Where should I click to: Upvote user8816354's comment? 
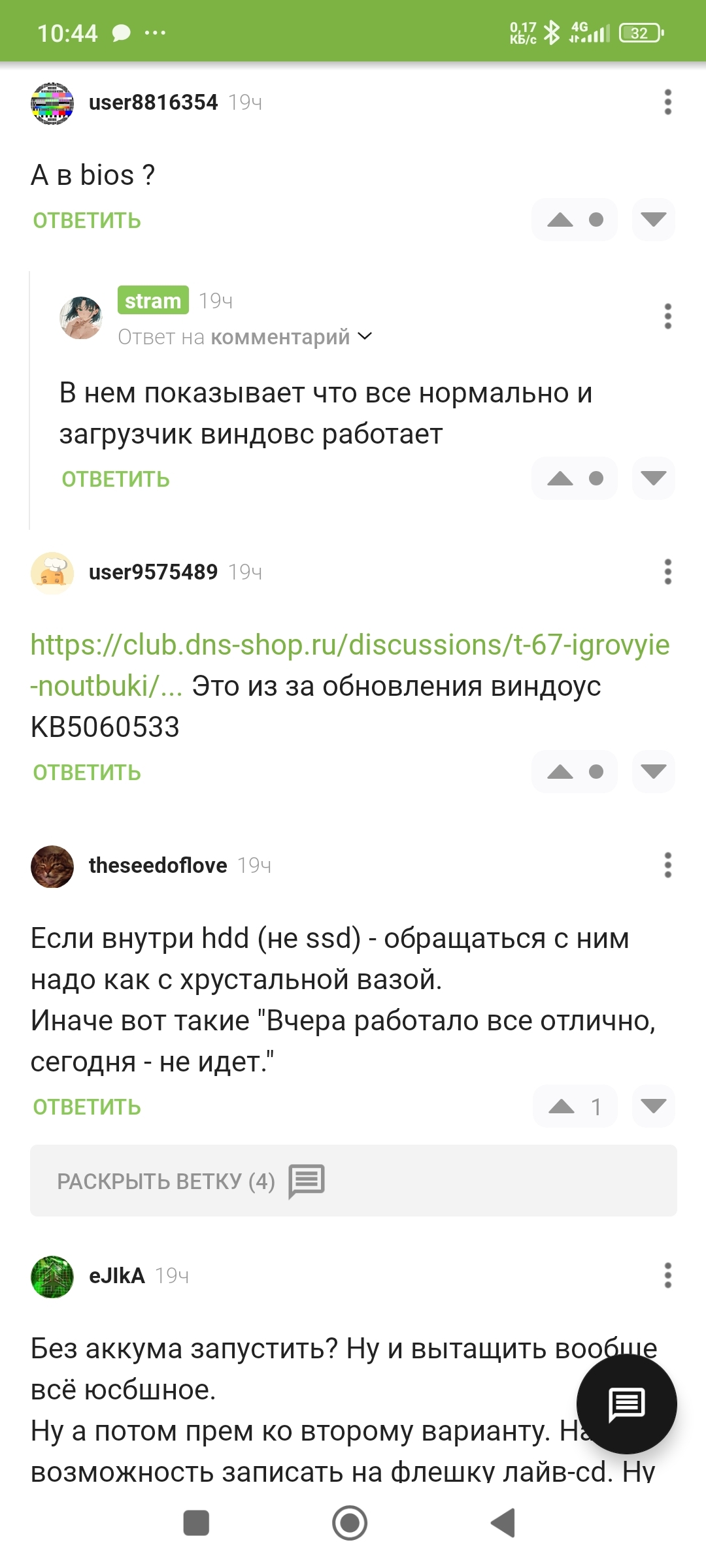(x=560, y=220)
